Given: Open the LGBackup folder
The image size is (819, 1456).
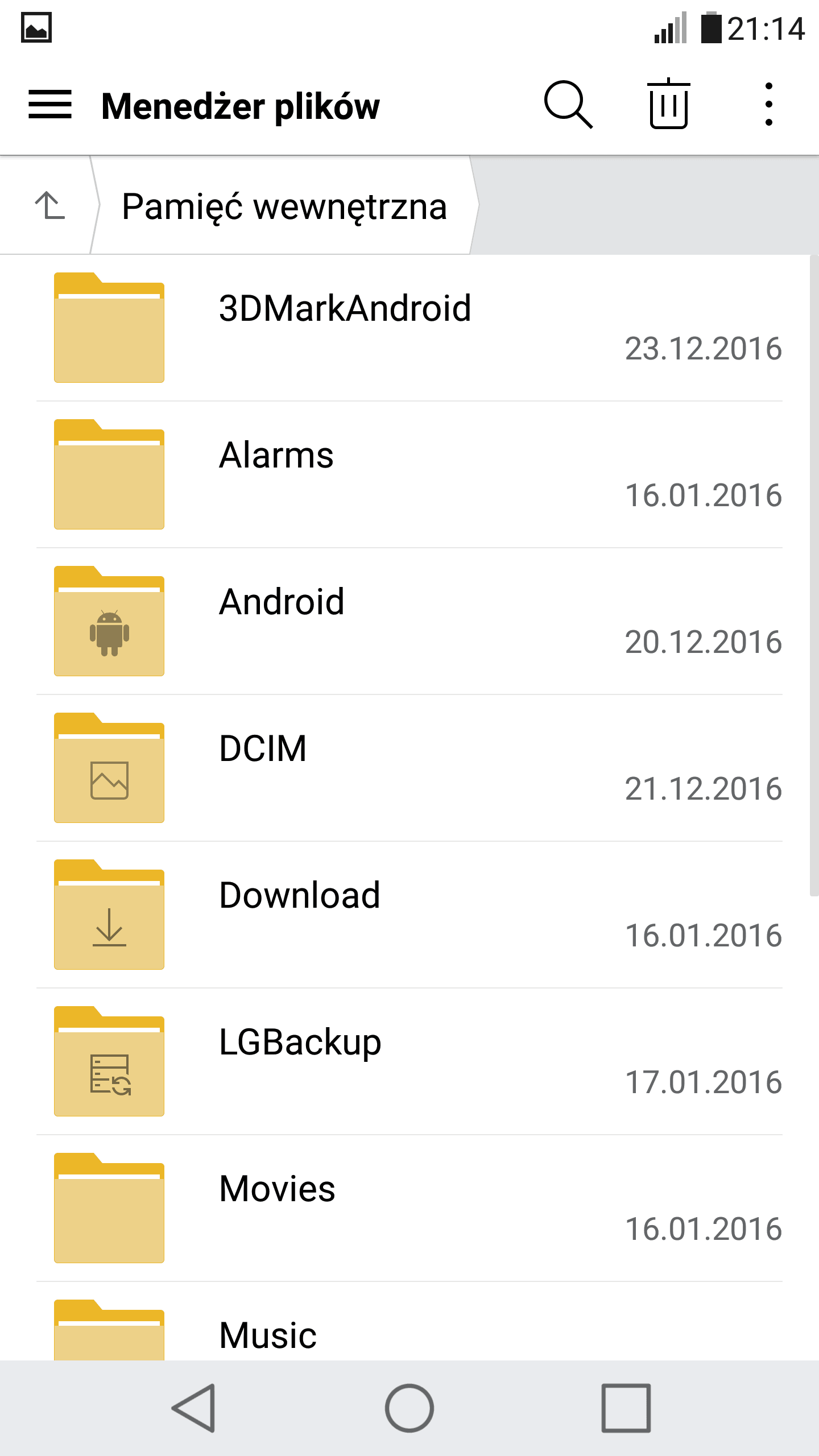Looking at the screenshot, I should (x=409, y=1062).
